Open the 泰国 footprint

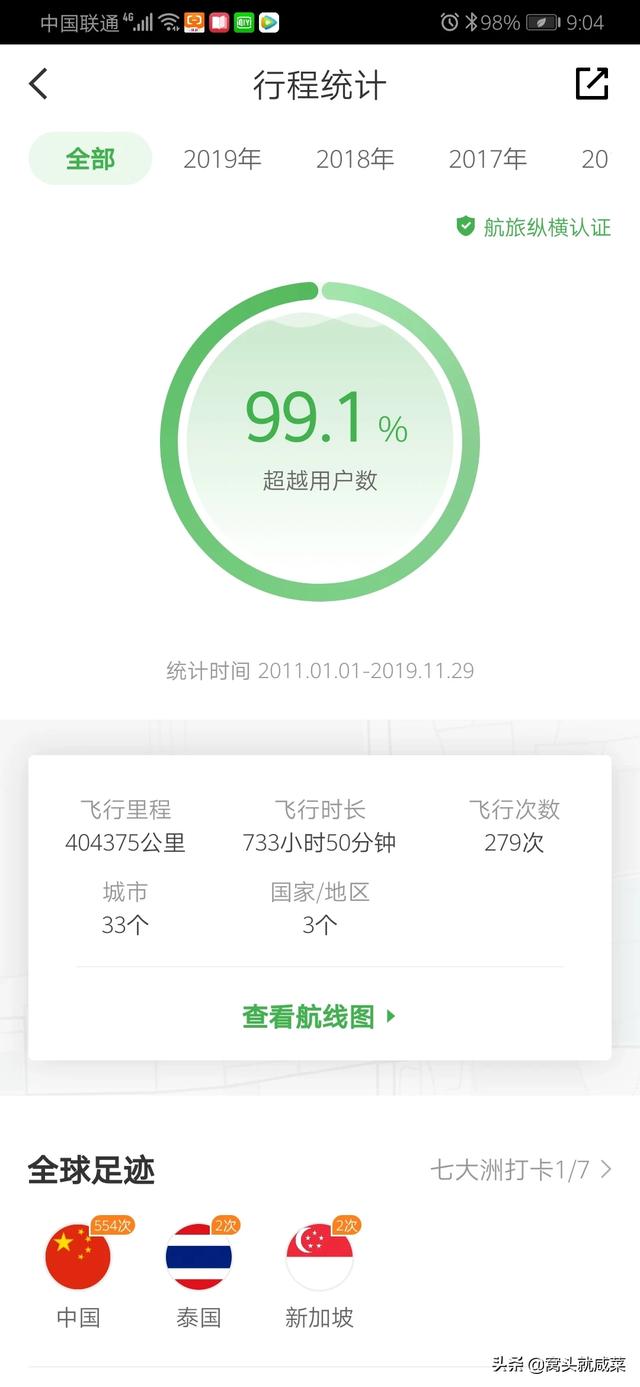(x=199, y=1273)
